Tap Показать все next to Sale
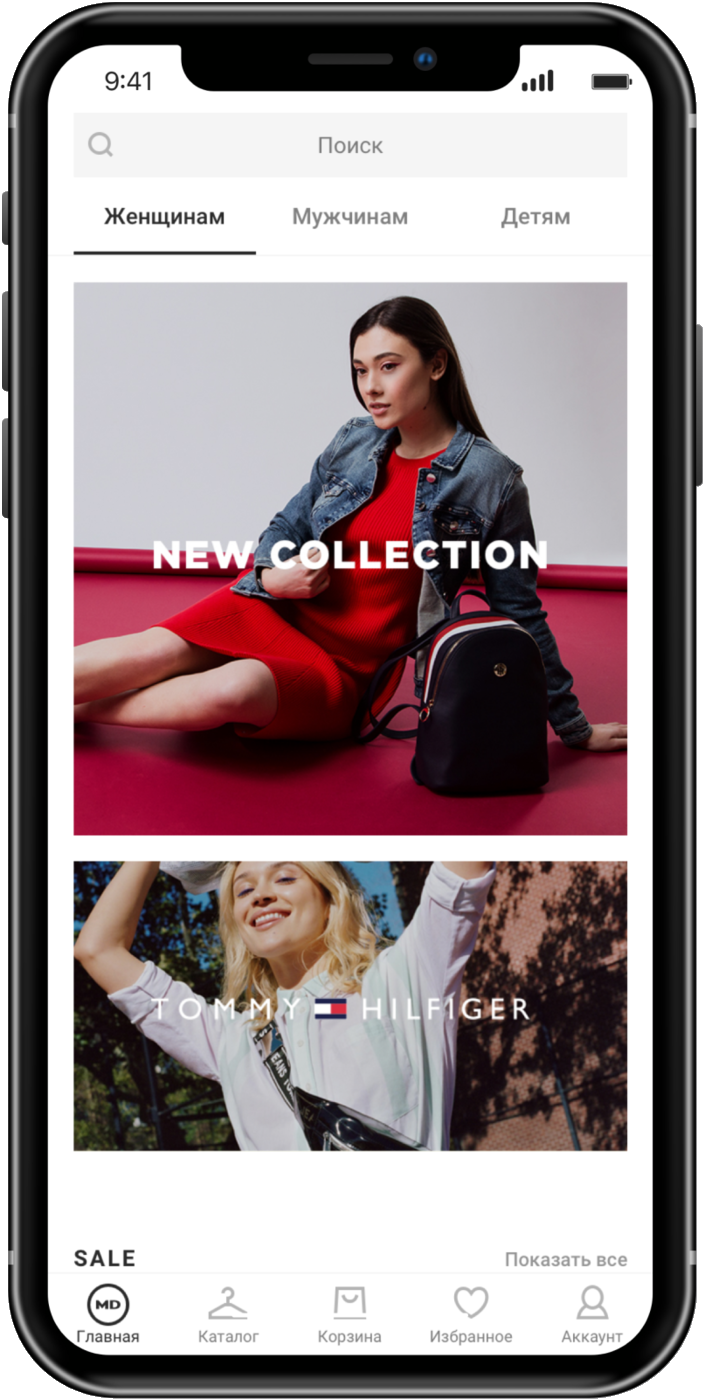The image size is (705, 1400). (x=565, y=1259)
